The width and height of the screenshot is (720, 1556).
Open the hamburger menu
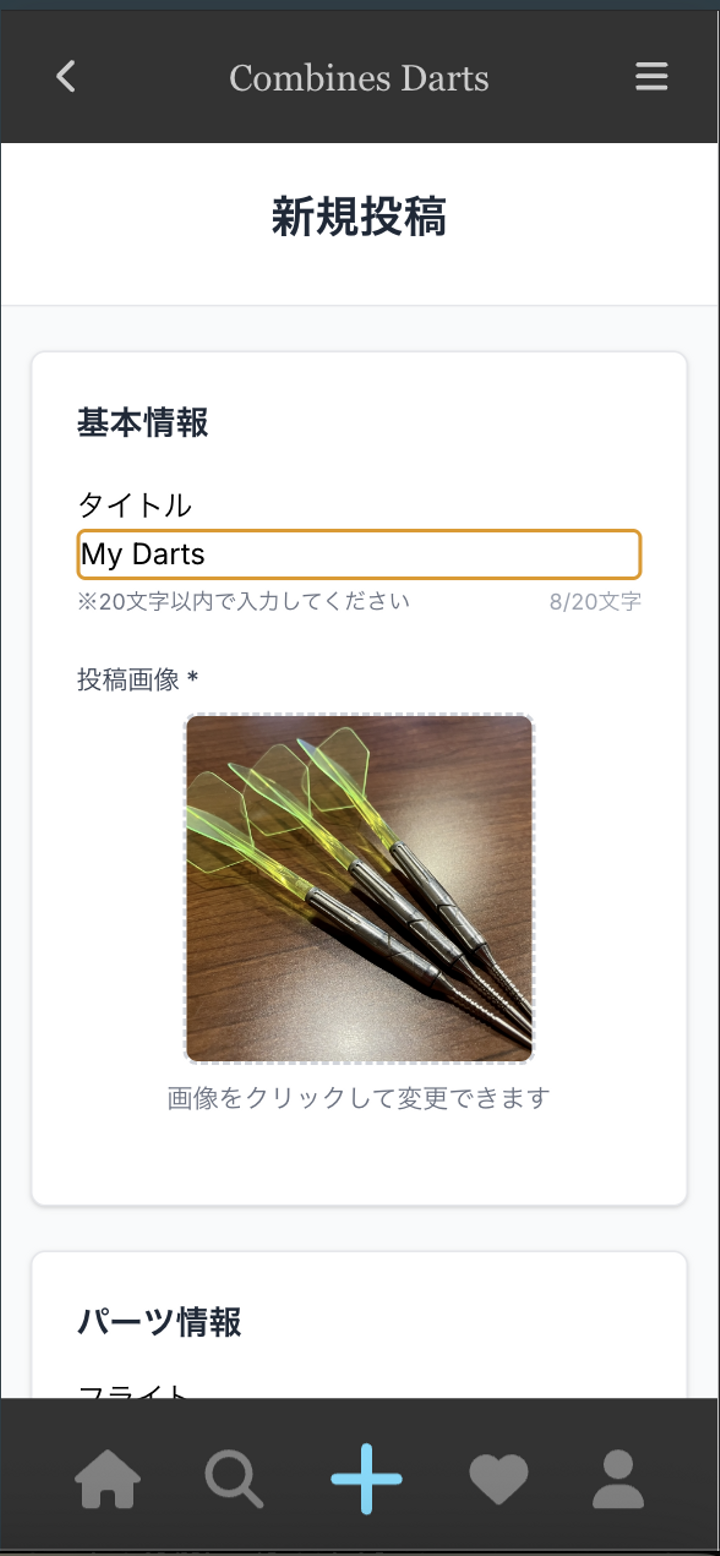651,77
